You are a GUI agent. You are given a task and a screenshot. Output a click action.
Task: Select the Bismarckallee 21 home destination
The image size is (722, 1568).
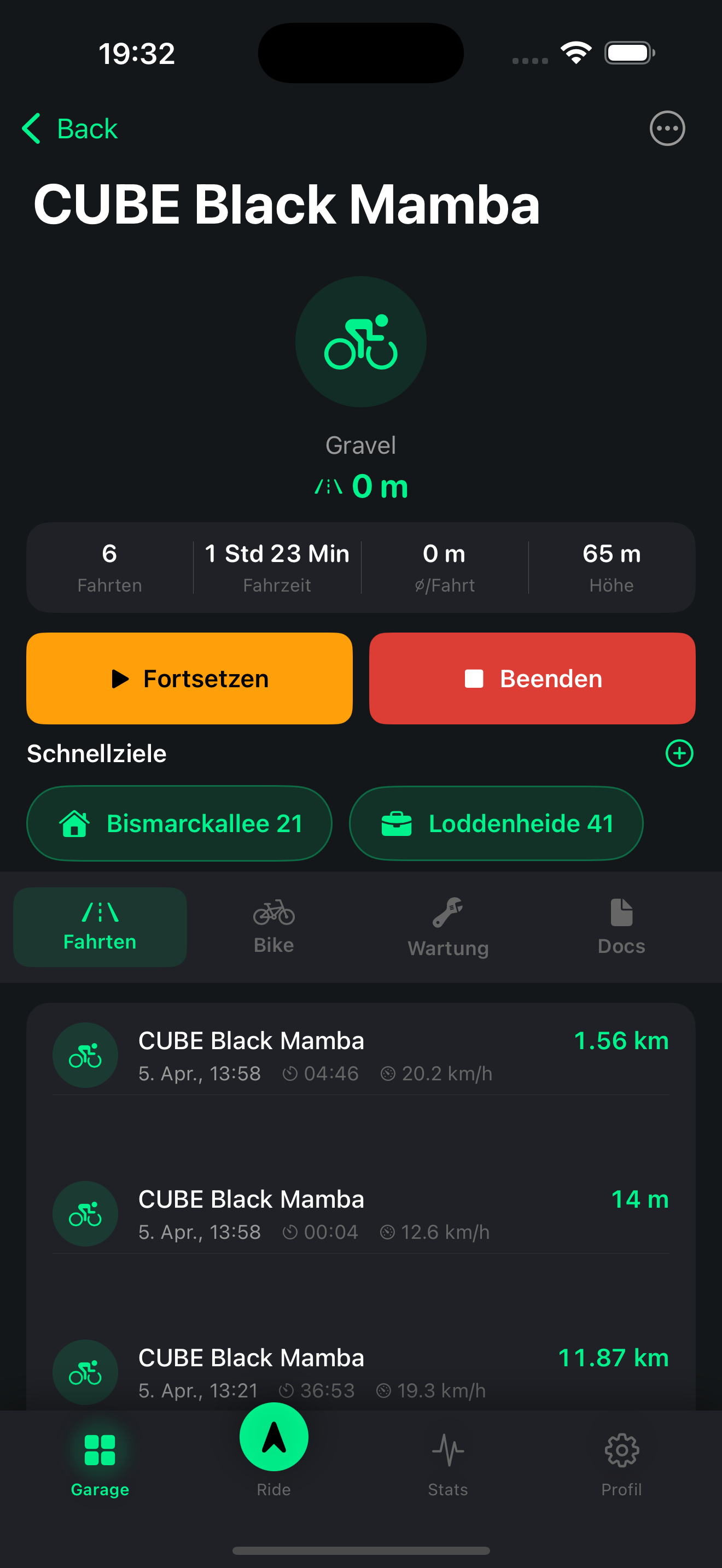pyautogui.click(x=179, y=823)
